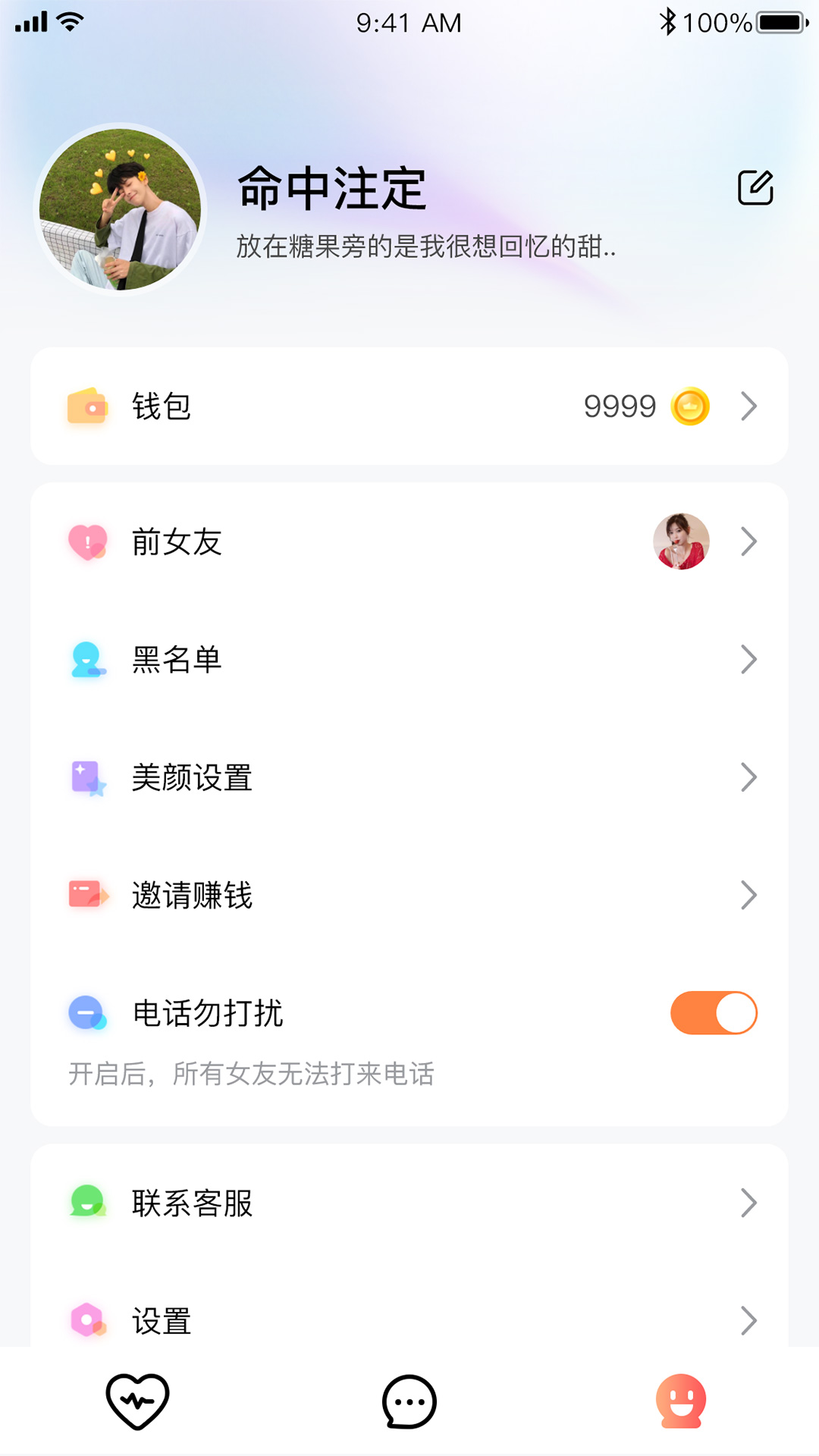Click the 前女友 heart icon
The width and height of the screenshot is (819, 1456).
(87, 541)
